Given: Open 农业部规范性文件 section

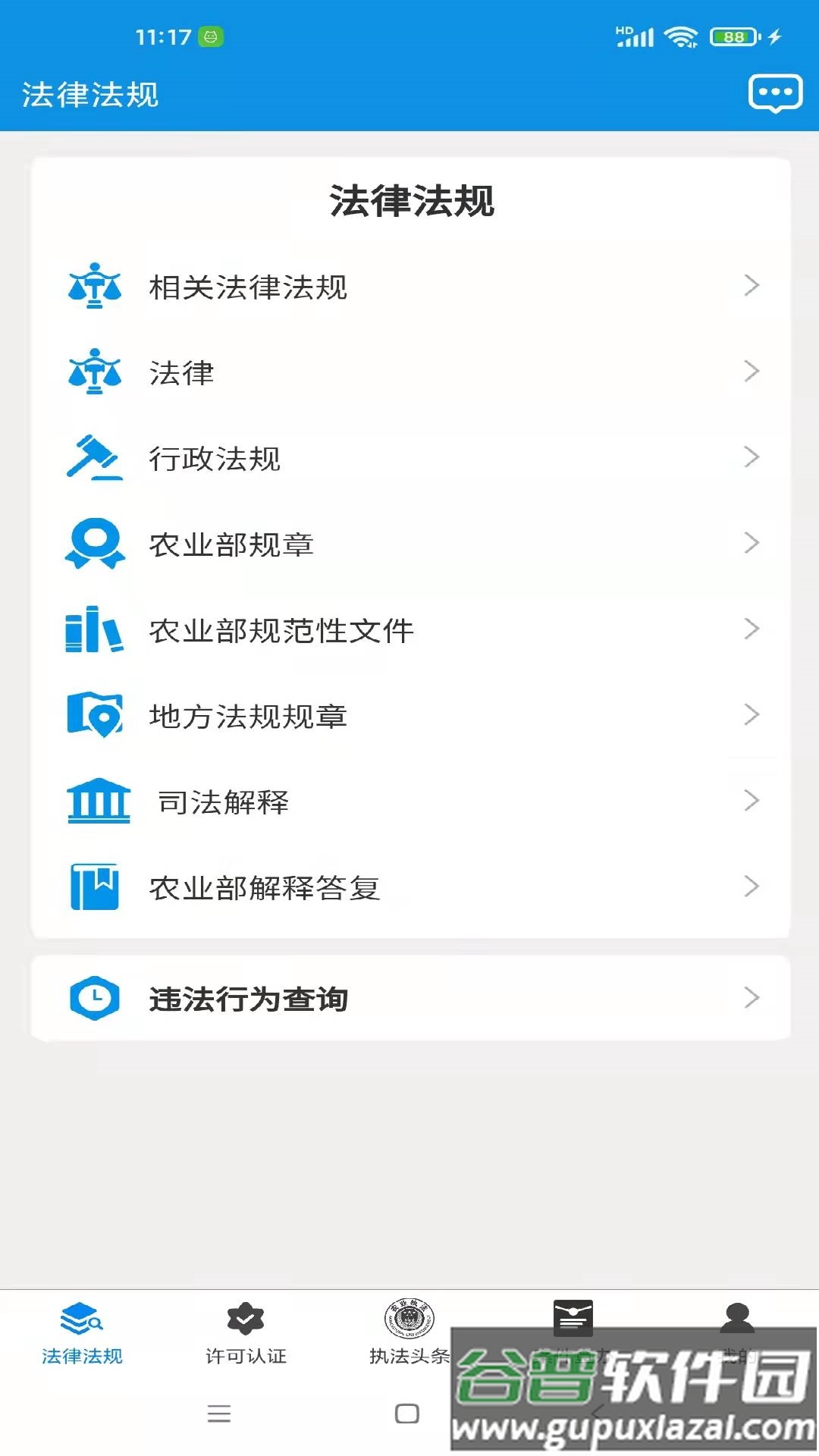Looking at the screenshot, I should 409,629.
